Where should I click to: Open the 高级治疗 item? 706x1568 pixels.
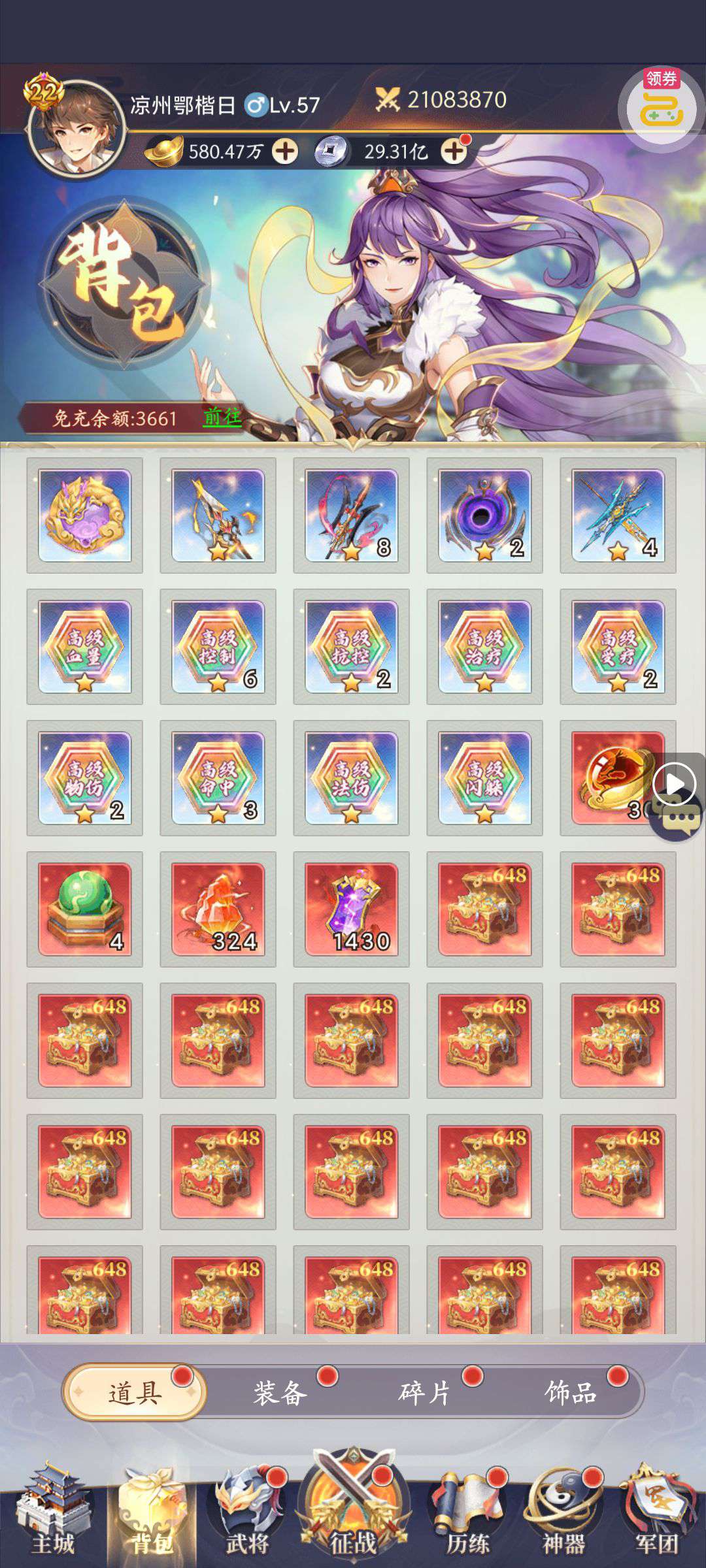[x=485, y=647]
